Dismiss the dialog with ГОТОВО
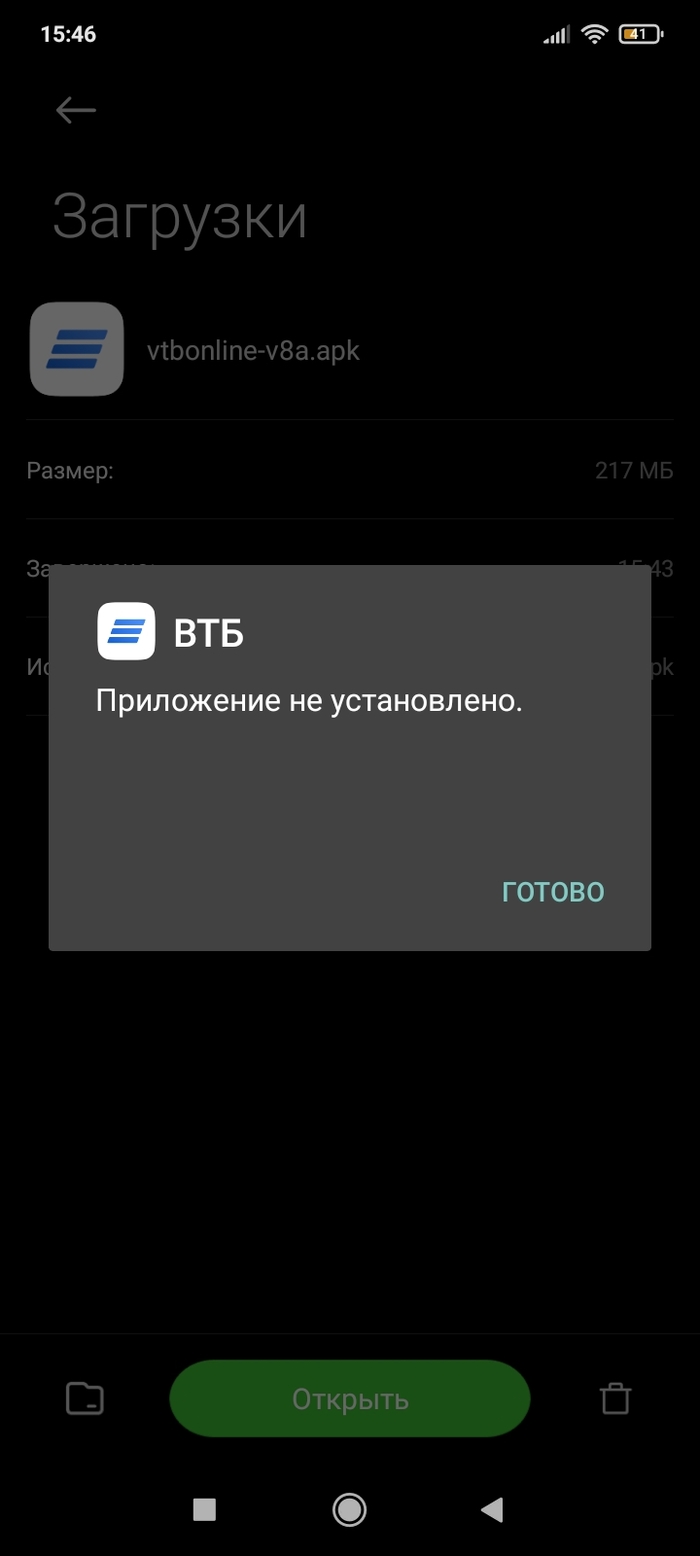This screenshot has width=700, height=1556. pos(553,891)
